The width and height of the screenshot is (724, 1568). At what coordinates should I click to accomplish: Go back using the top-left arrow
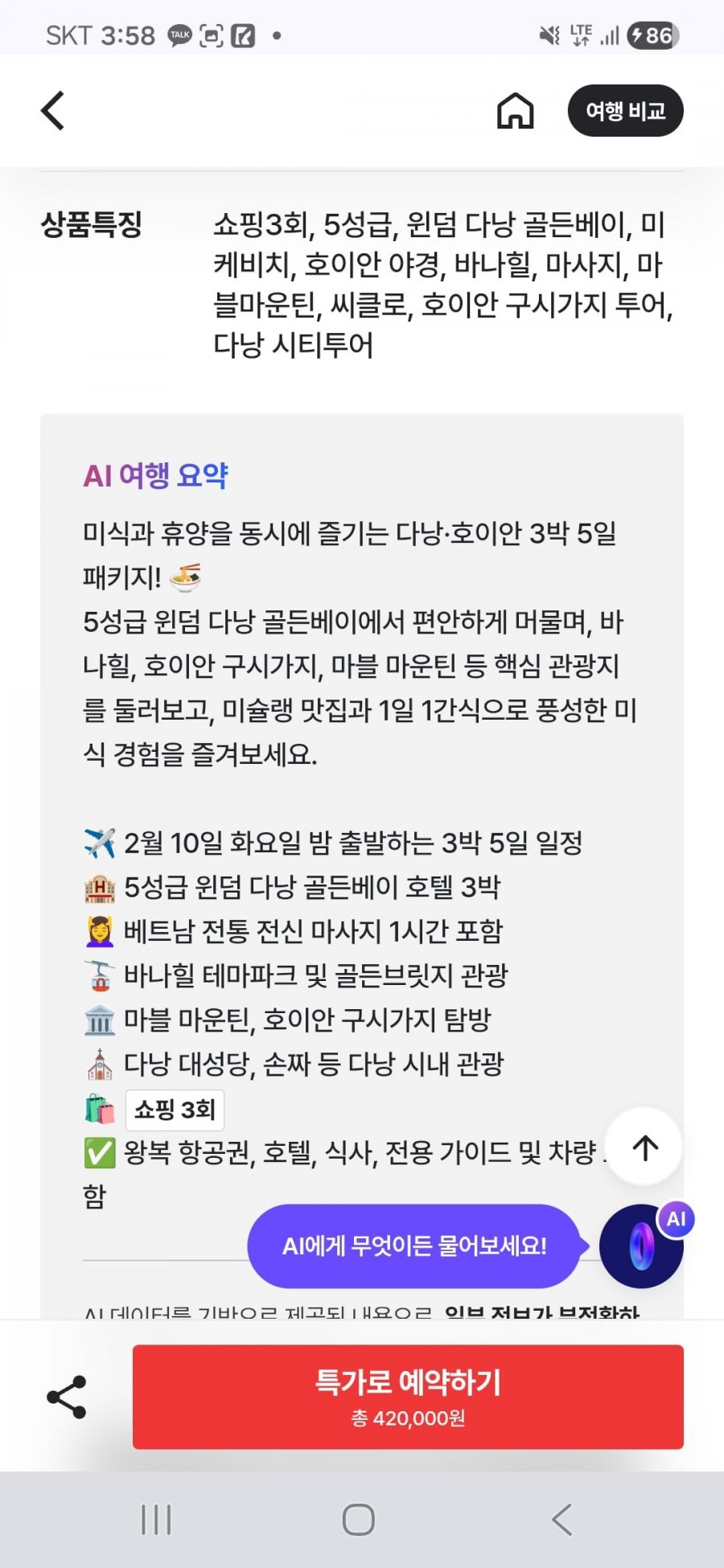pyautogui.click(x=53, y=111)
